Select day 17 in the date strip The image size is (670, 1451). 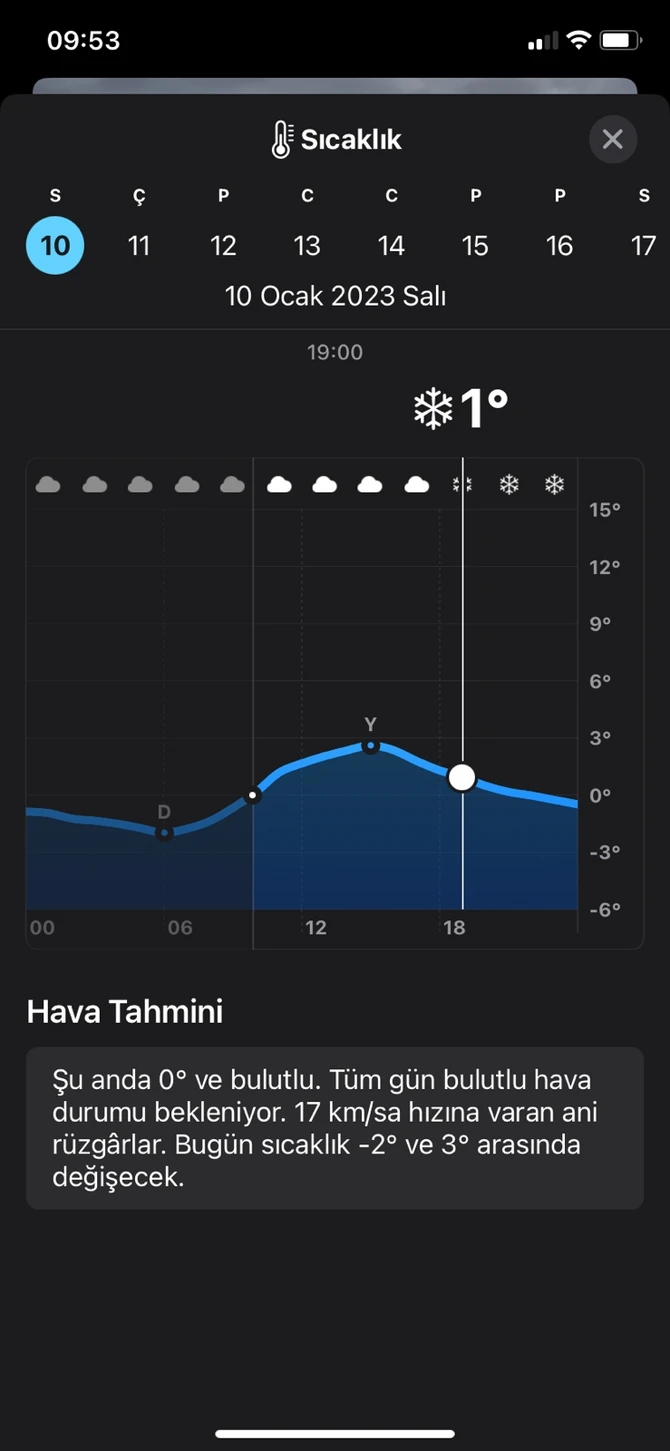pos(644,245)
